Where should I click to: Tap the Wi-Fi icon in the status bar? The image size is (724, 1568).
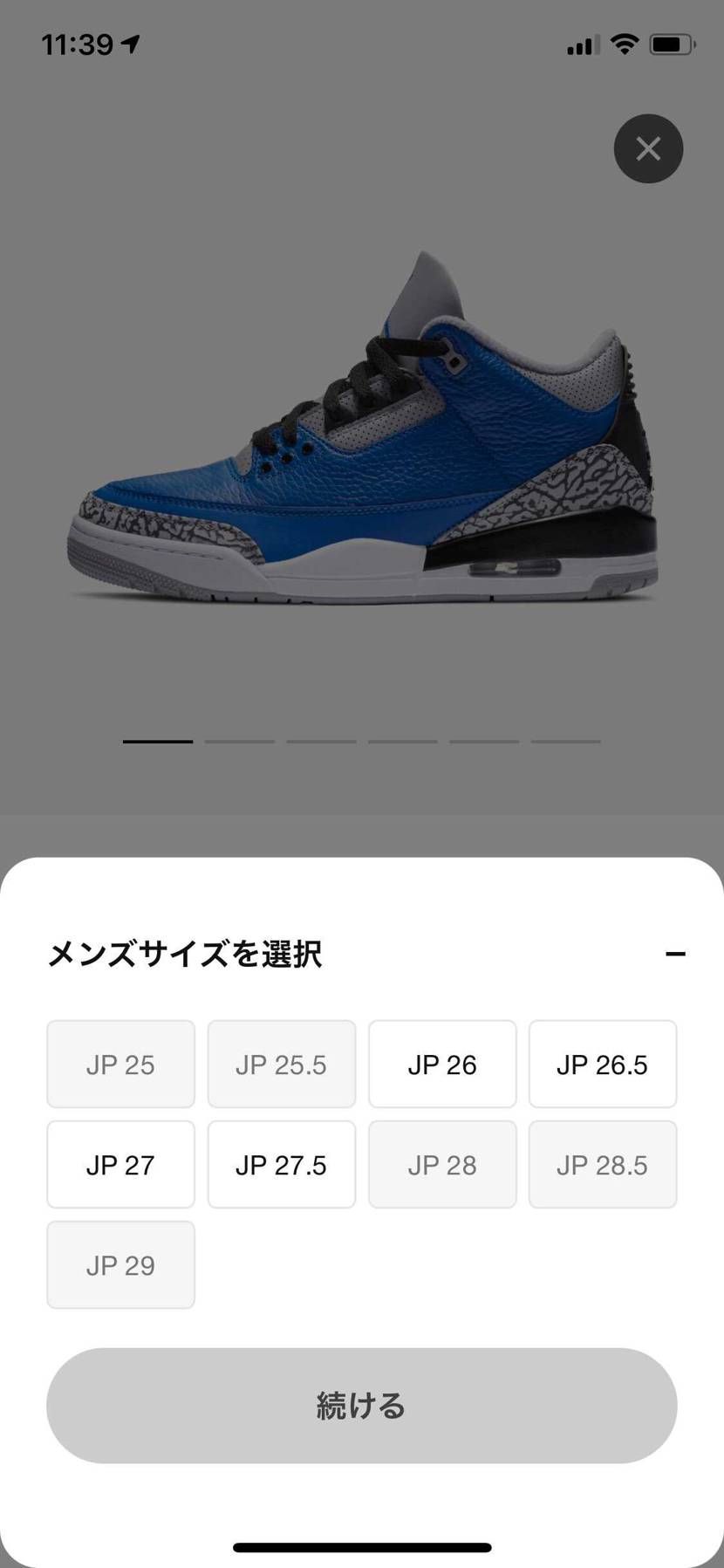tap(623, 44)
